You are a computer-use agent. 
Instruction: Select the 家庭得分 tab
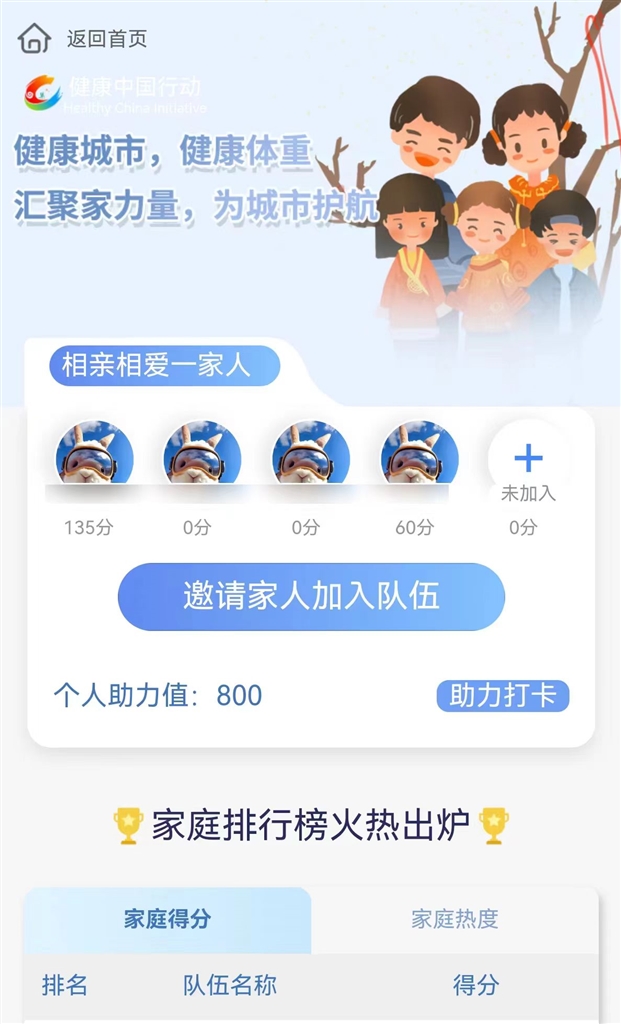click(x=167, y=920)
